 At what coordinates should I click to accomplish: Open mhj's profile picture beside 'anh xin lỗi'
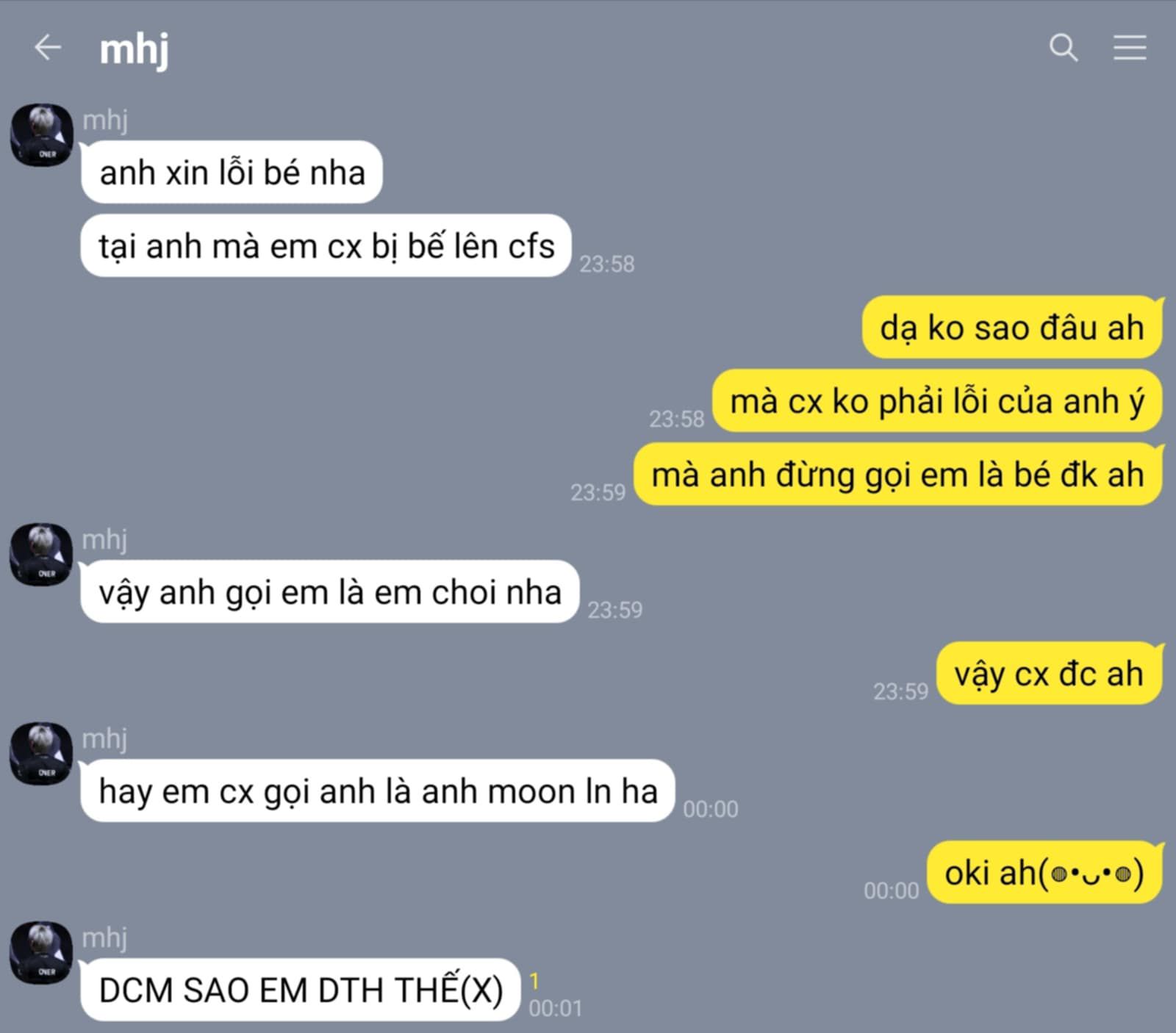pos(41,134)
